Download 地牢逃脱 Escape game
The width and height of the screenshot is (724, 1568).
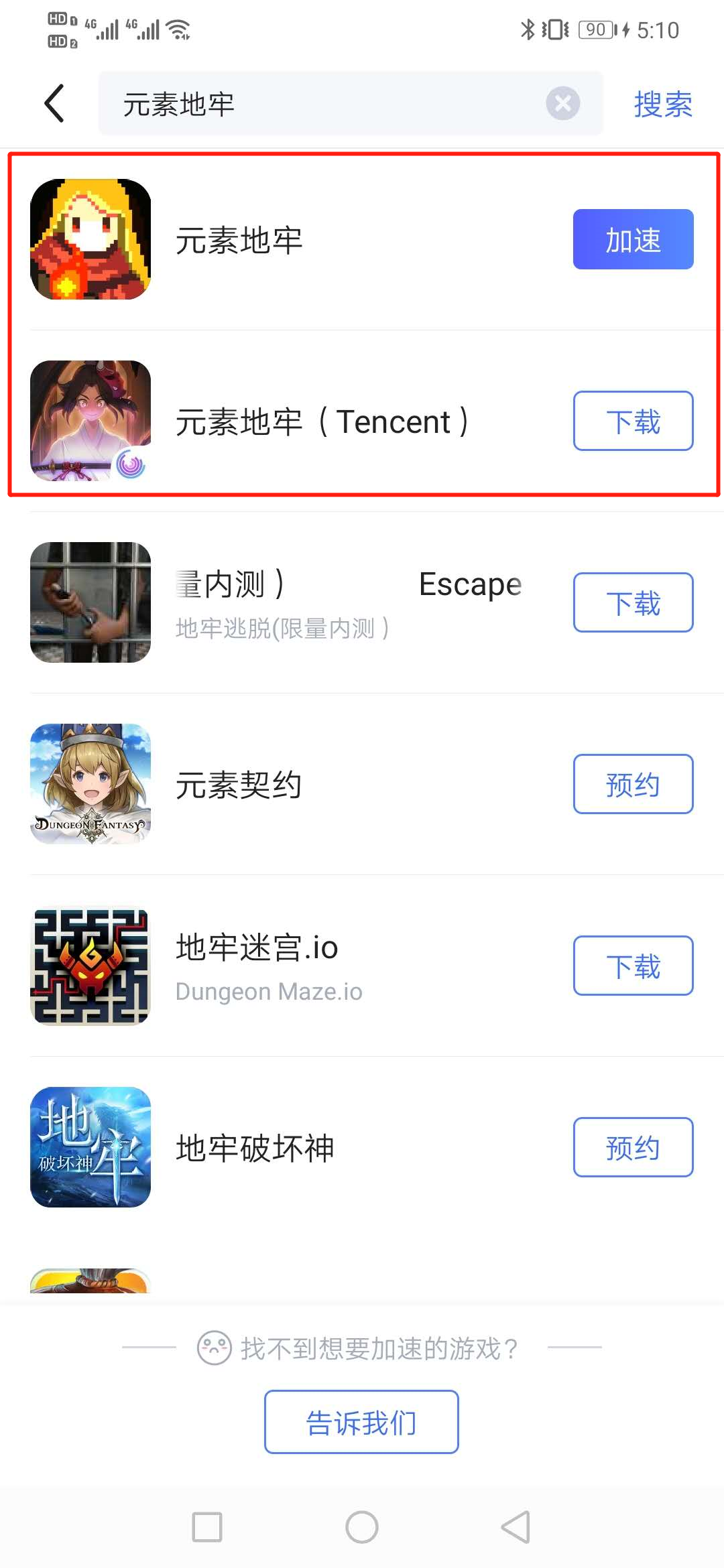pyautogui.click(x=633, y=602)
